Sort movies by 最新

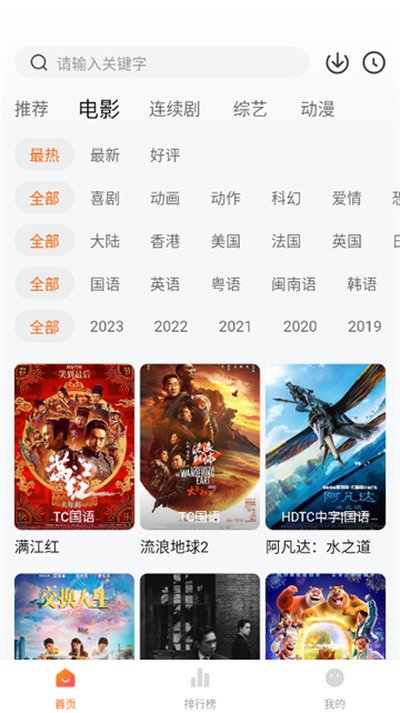point(105,155)
